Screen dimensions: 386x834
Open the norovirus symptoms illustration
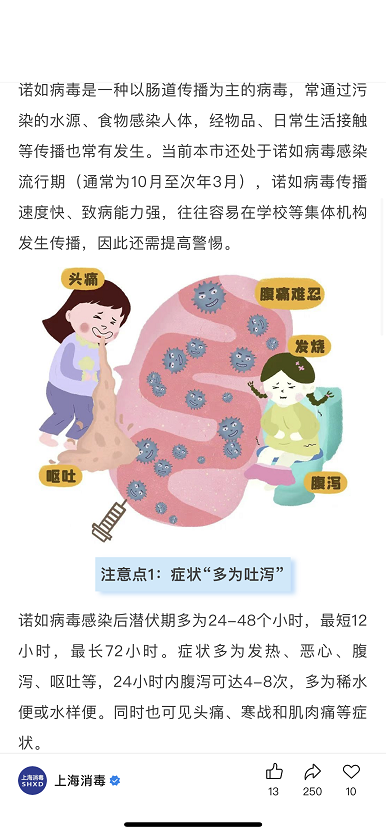click(194, 404)
